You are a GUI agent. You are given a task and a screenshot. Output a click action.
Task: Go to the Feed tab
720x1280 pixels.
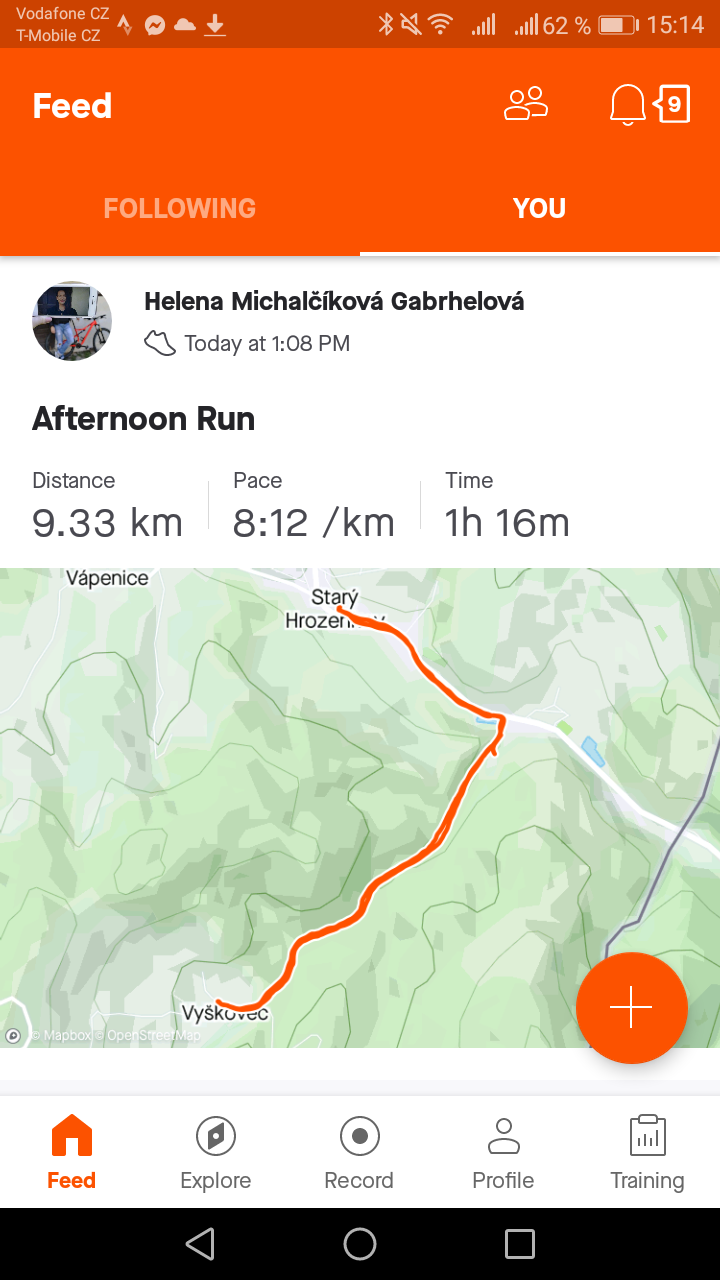(72, 1153)
